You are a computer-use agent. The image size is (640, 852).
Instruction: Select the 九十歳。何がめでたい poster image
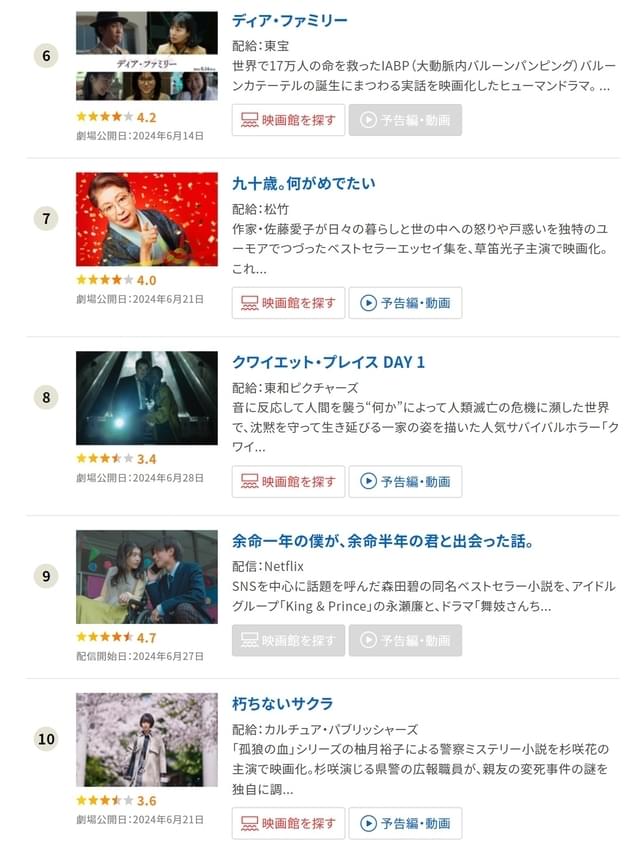[146, 219]
